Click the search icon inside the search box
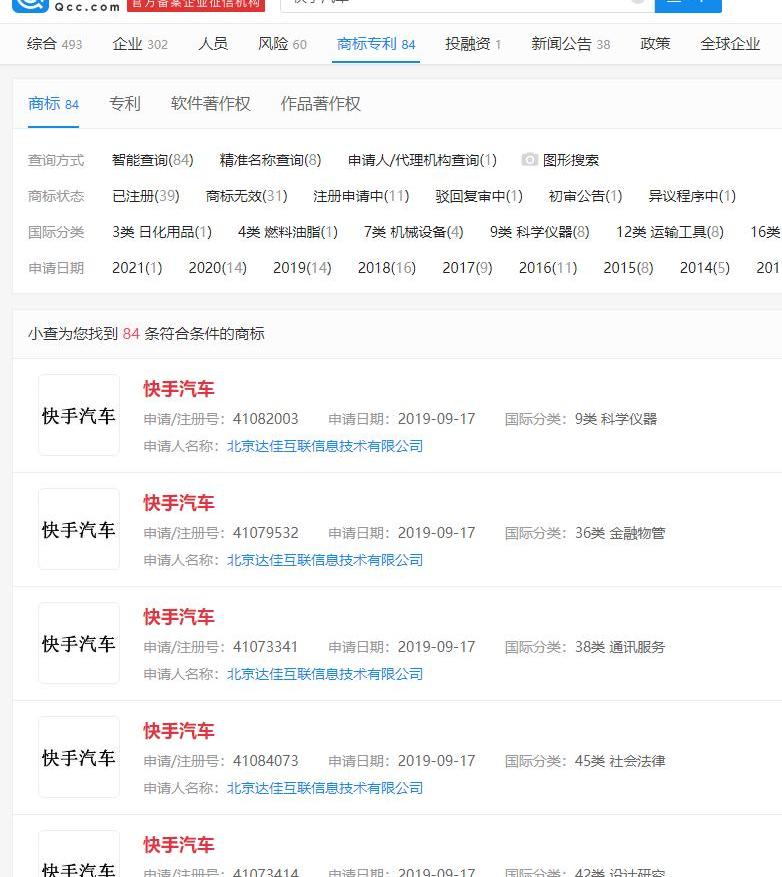The width and height of the screenshot is (782, 877). pos(637,3)
